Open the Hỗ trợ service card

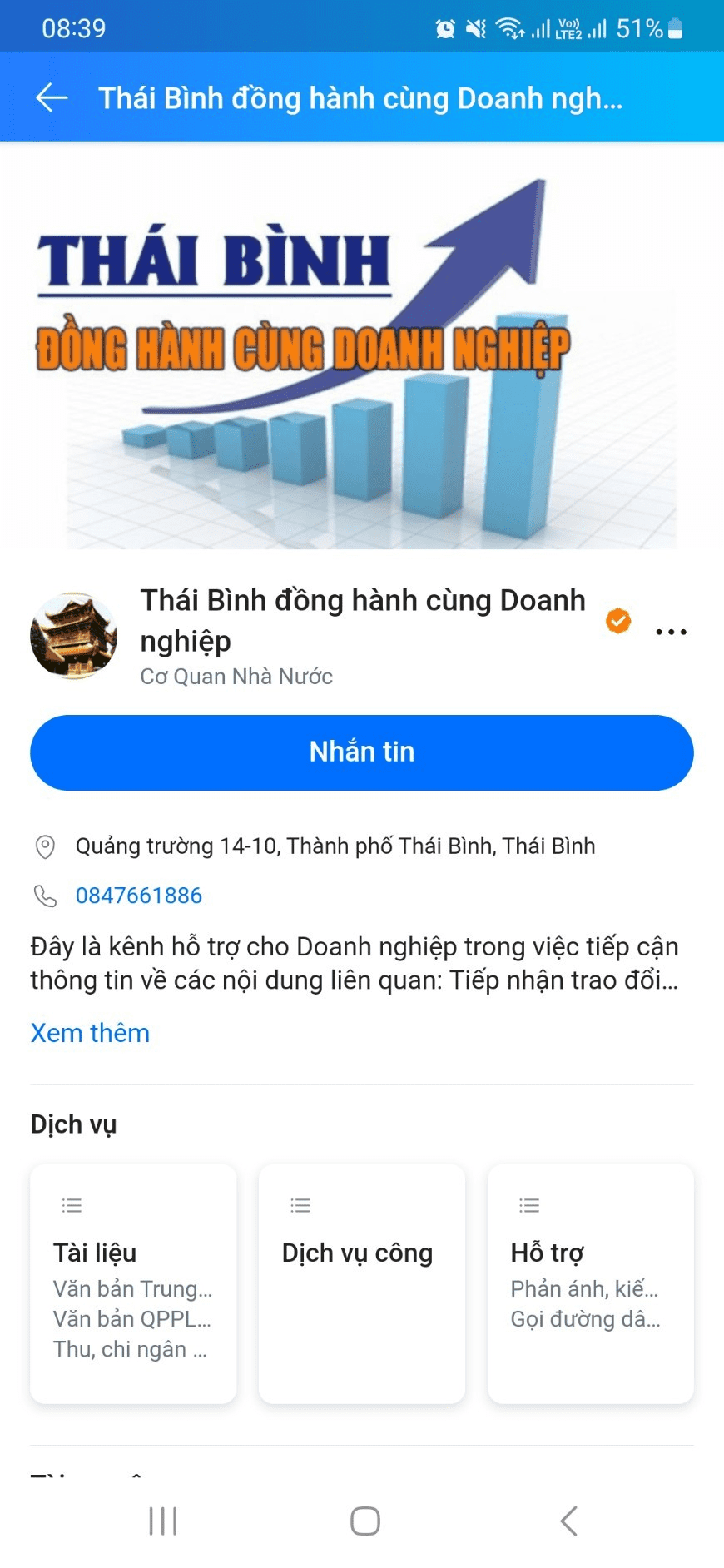(590, 1283)
